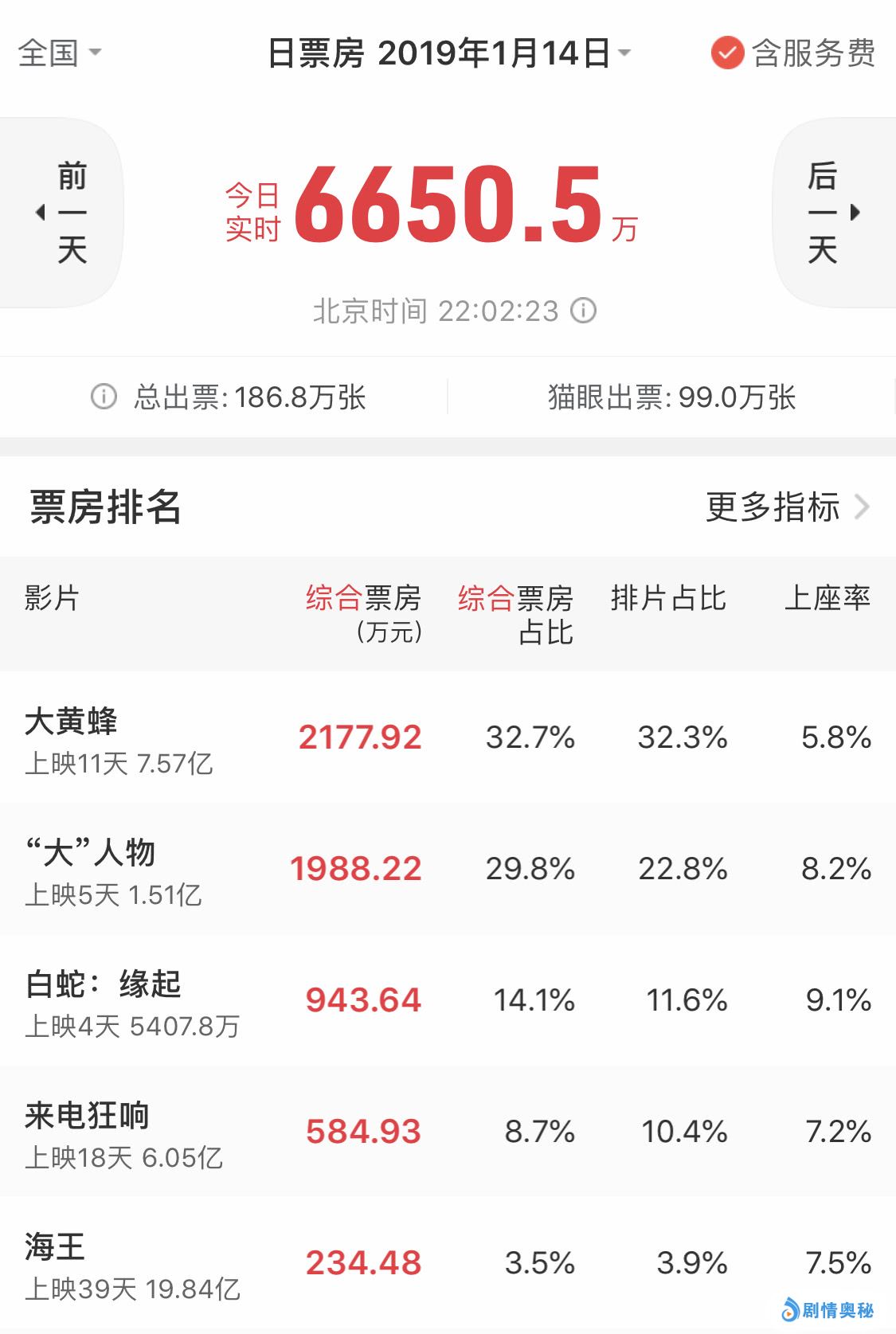Screen dimensions: 896x1334
Task: Open the 全国 region dropdown
Action: click(59, 53)
